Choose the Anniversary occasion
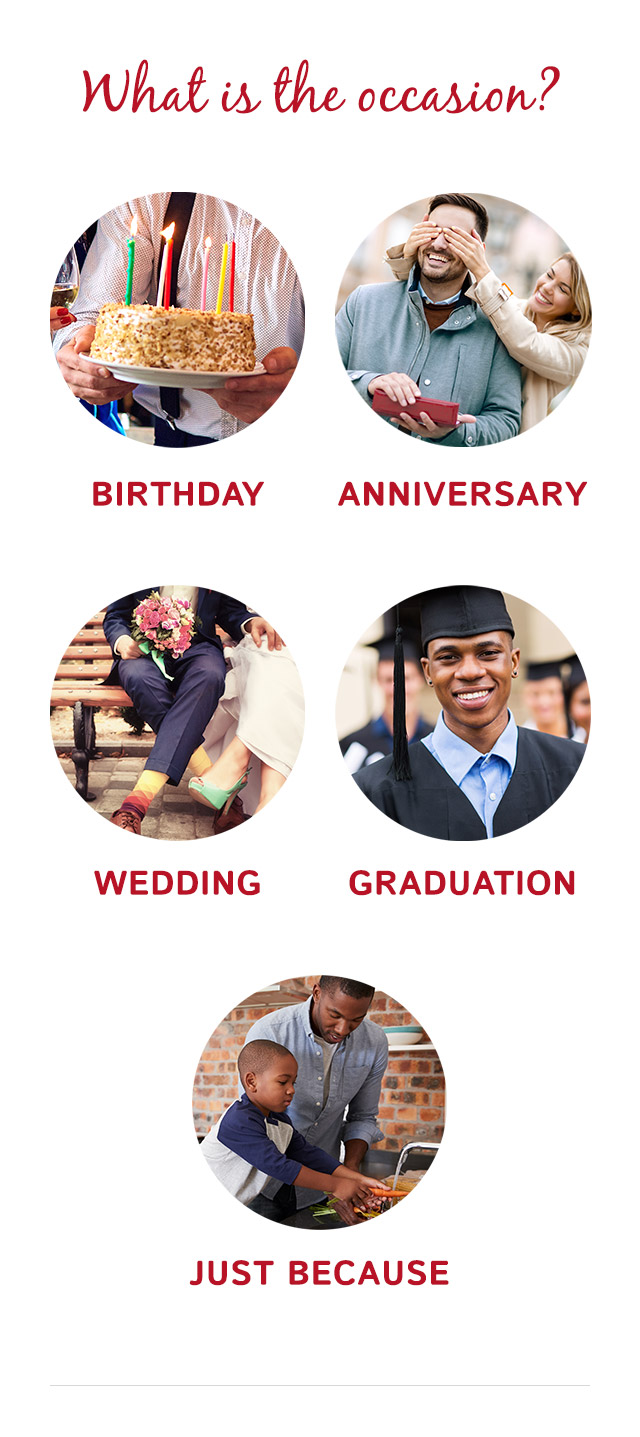This screenshot has height=1437, width=640. click(x=463, y=320)
